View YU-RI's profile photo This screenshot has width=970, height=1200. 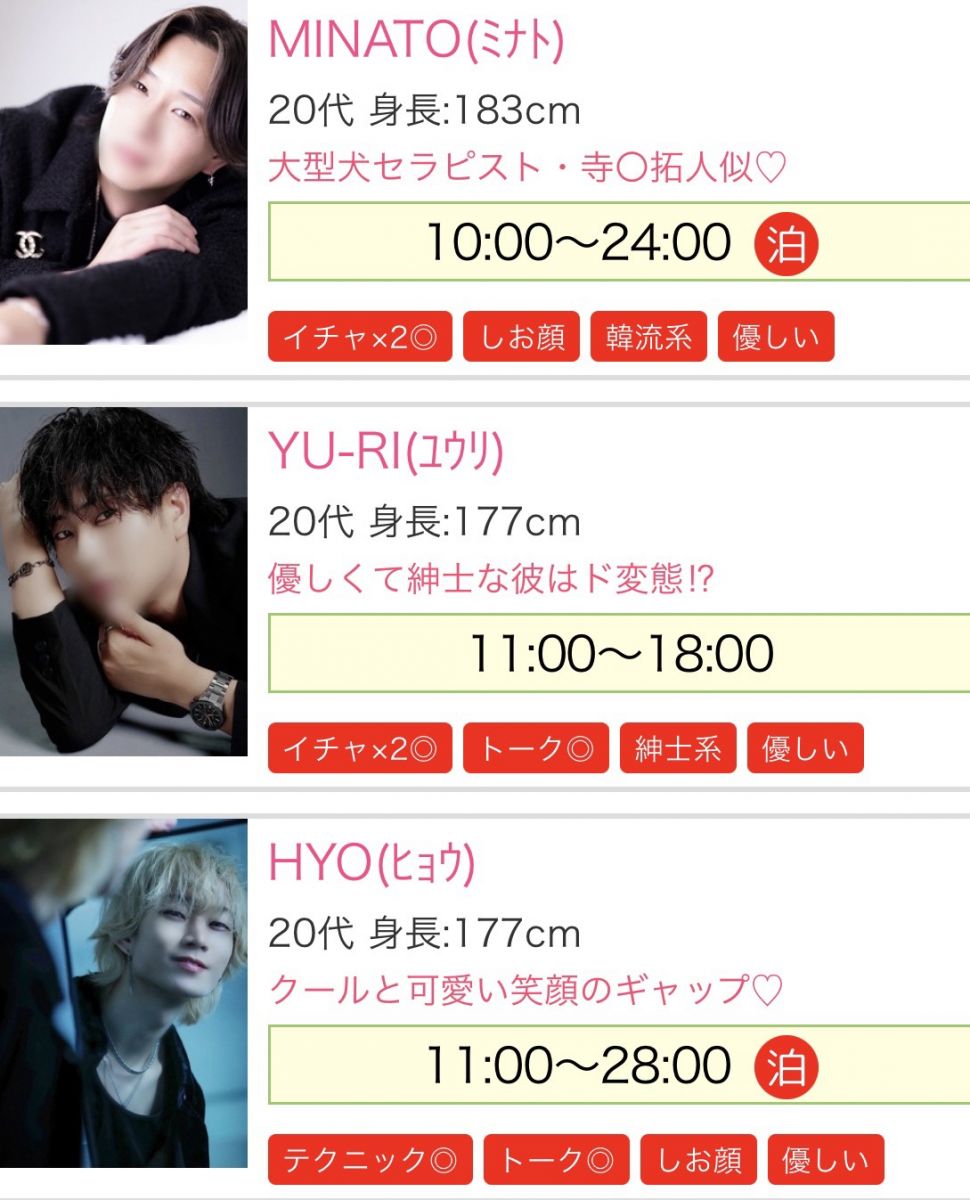123,581
